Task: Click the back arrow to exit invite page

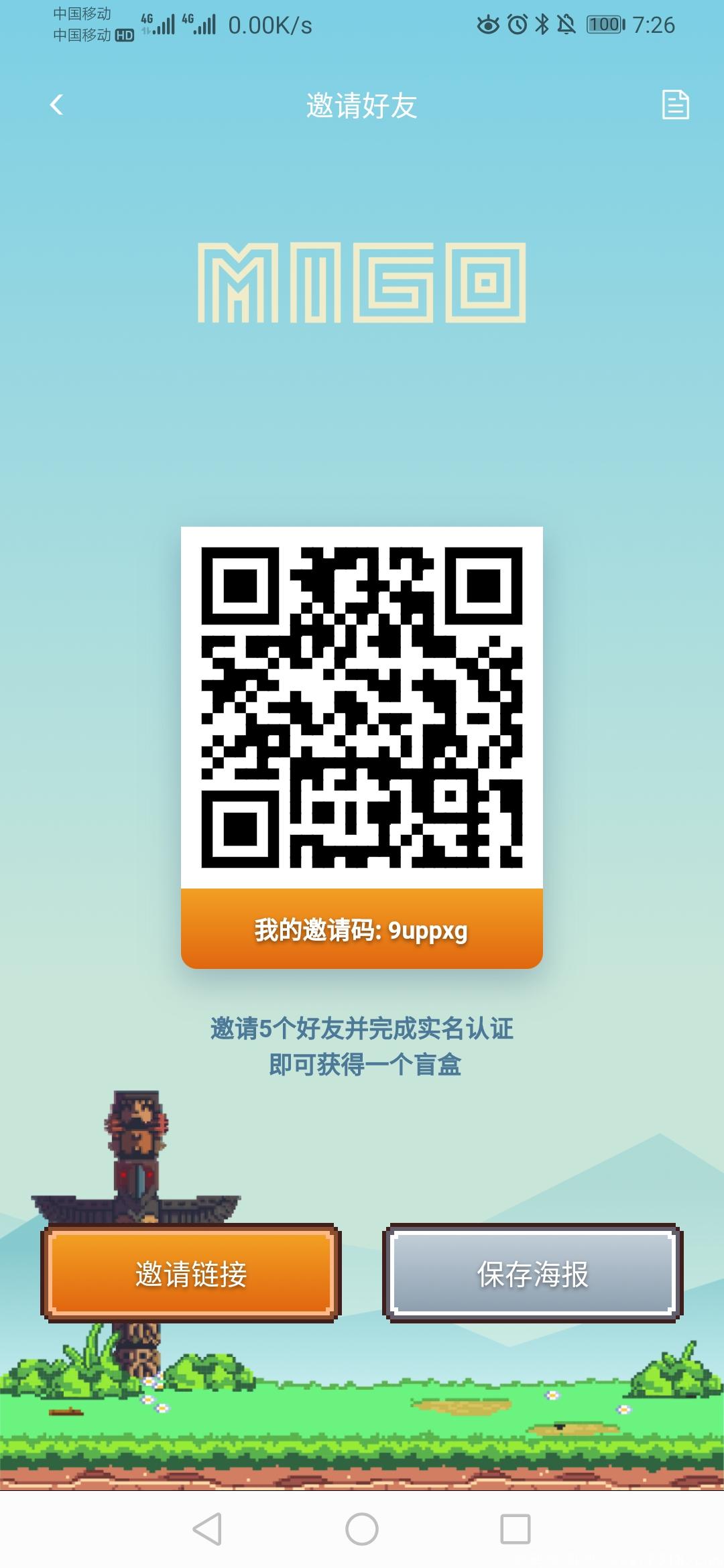Action: tap(57, 104)
